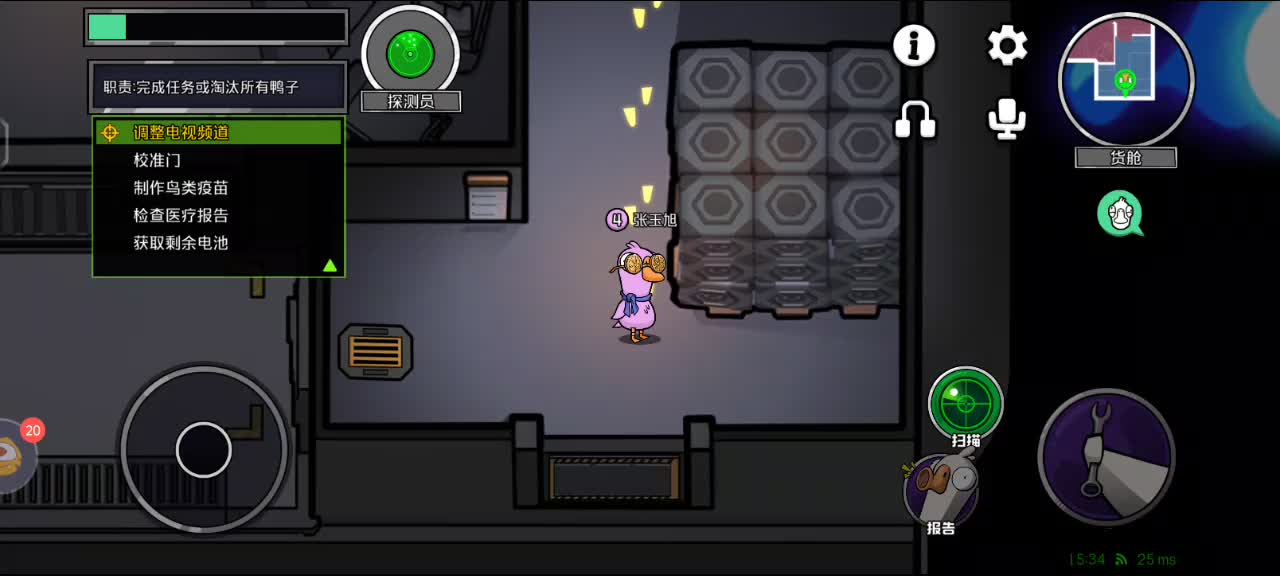
Task: Open the 货舱 minimap
Action: pyautogui.click(x=1126, y=80)
